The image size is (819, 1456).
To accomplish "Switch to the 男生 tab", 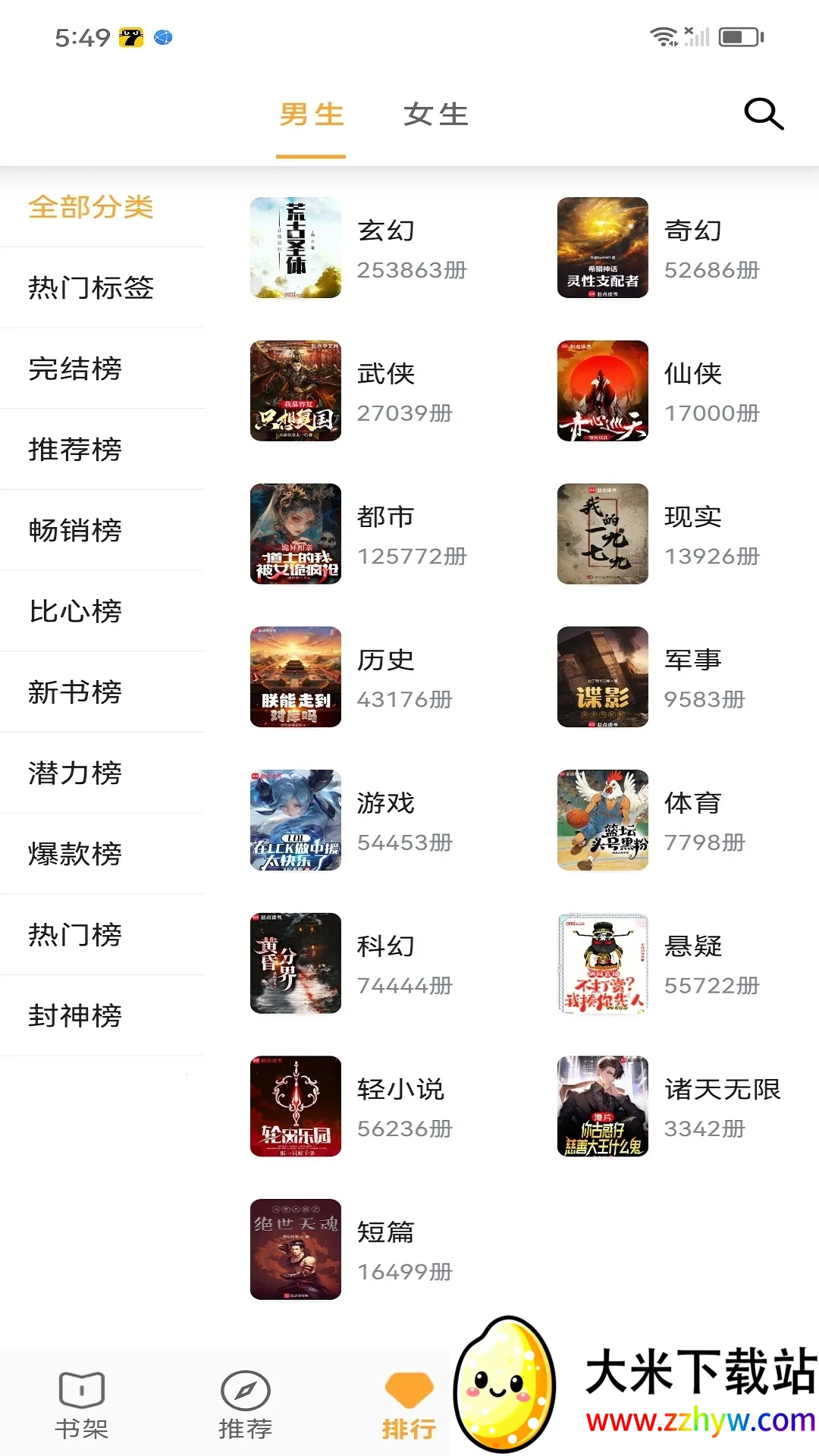I will point(311,115).
